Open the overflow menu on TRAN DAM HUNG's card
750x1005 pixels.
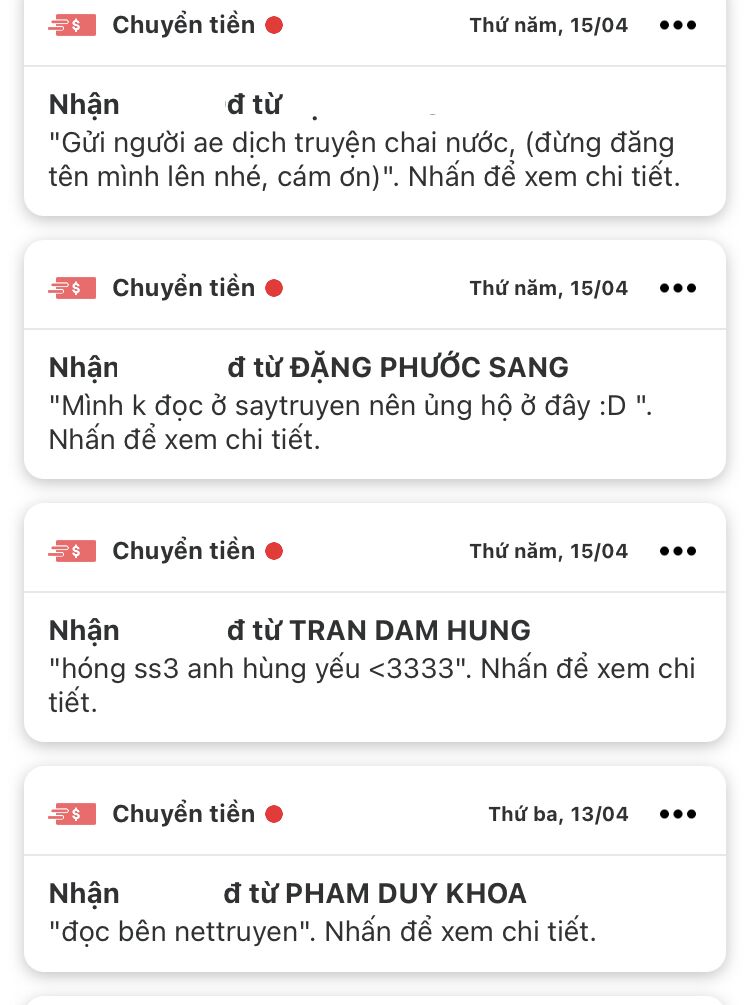click(x=678, y=550)
